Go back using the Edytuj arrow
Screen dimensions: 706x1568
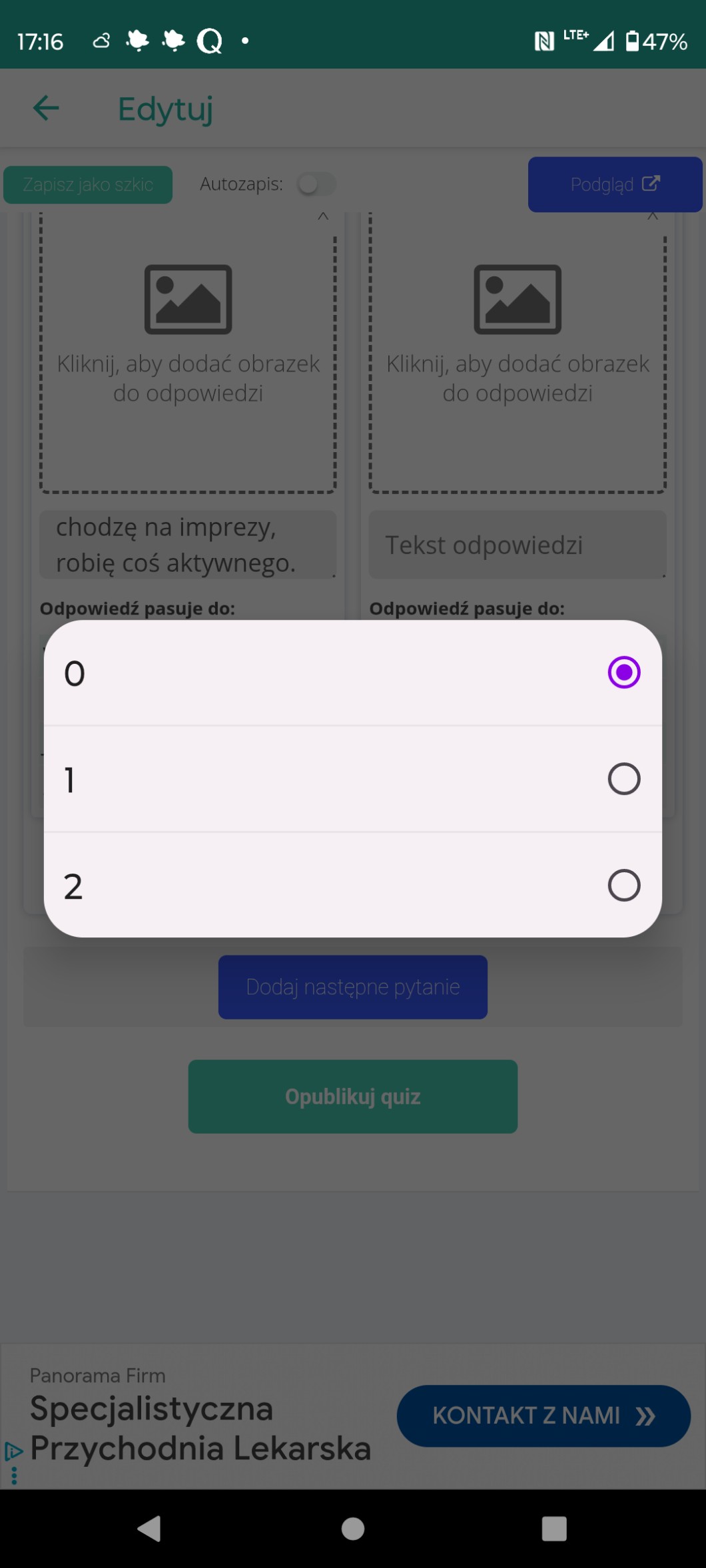[46, 108]
